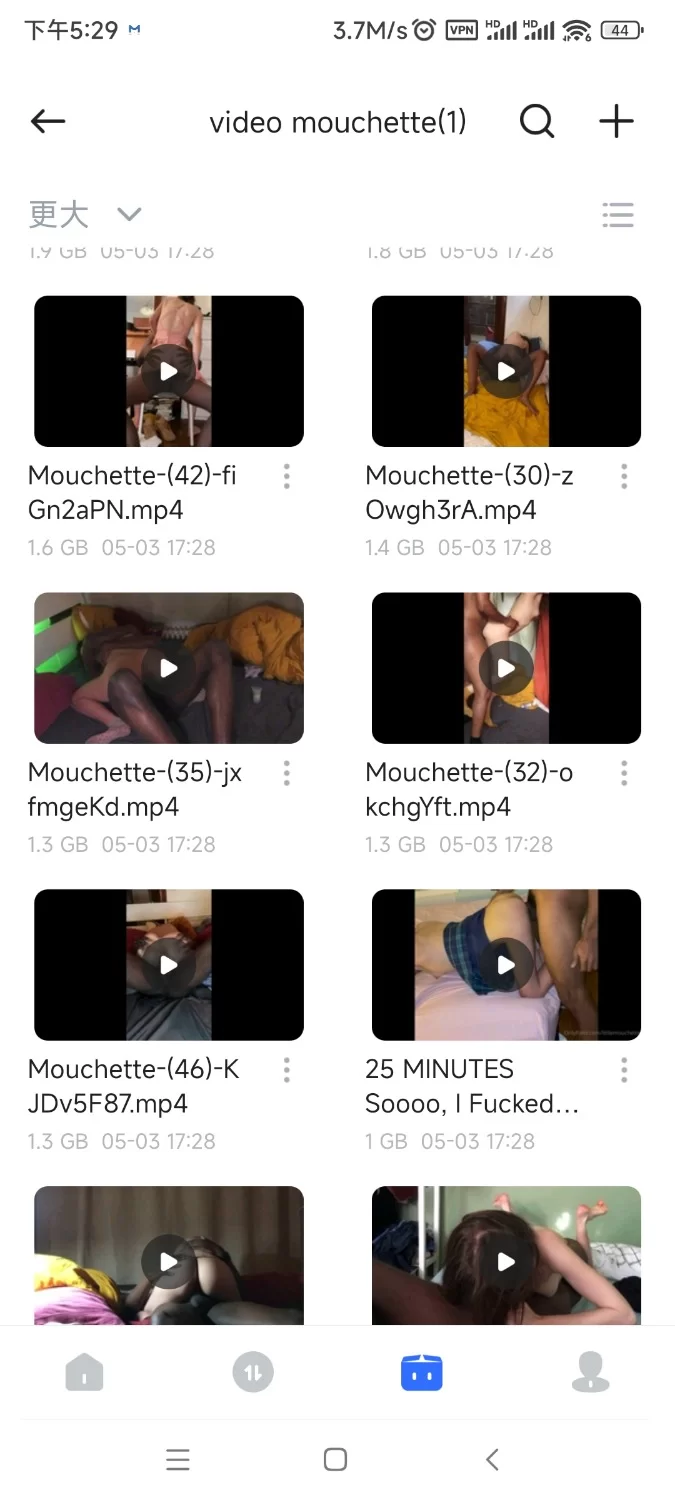Screen dimensions: 675x1500
Task: Show more options for Mouchette-(30) file
Action: [x=624, y=476]
